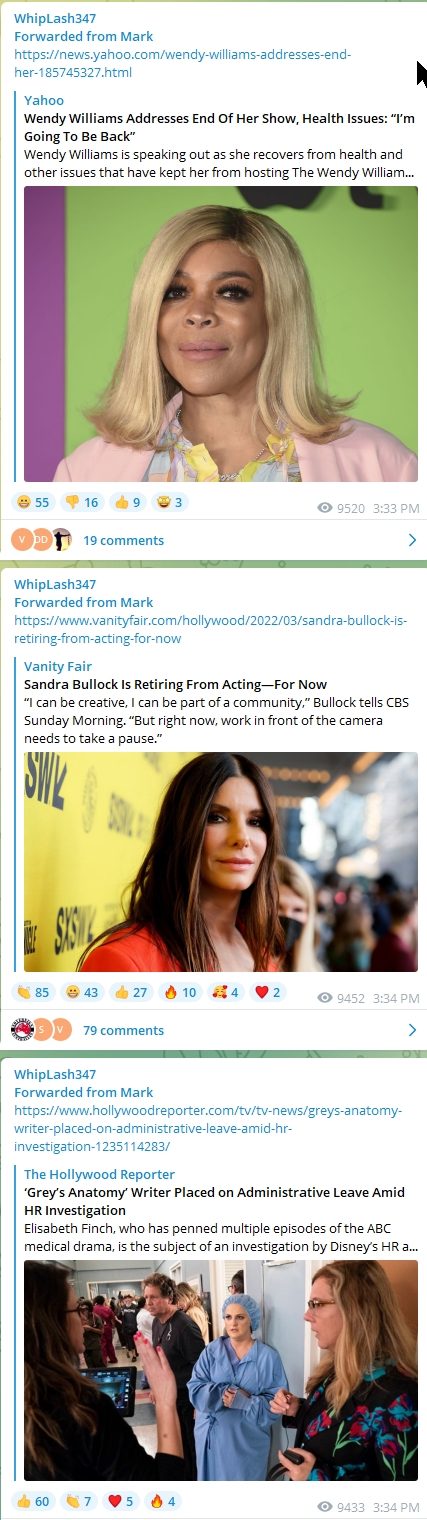Tap the thumbs-up reaction showing 60
This screenshot has height=1520, width=427.
tap(33, 1501)
